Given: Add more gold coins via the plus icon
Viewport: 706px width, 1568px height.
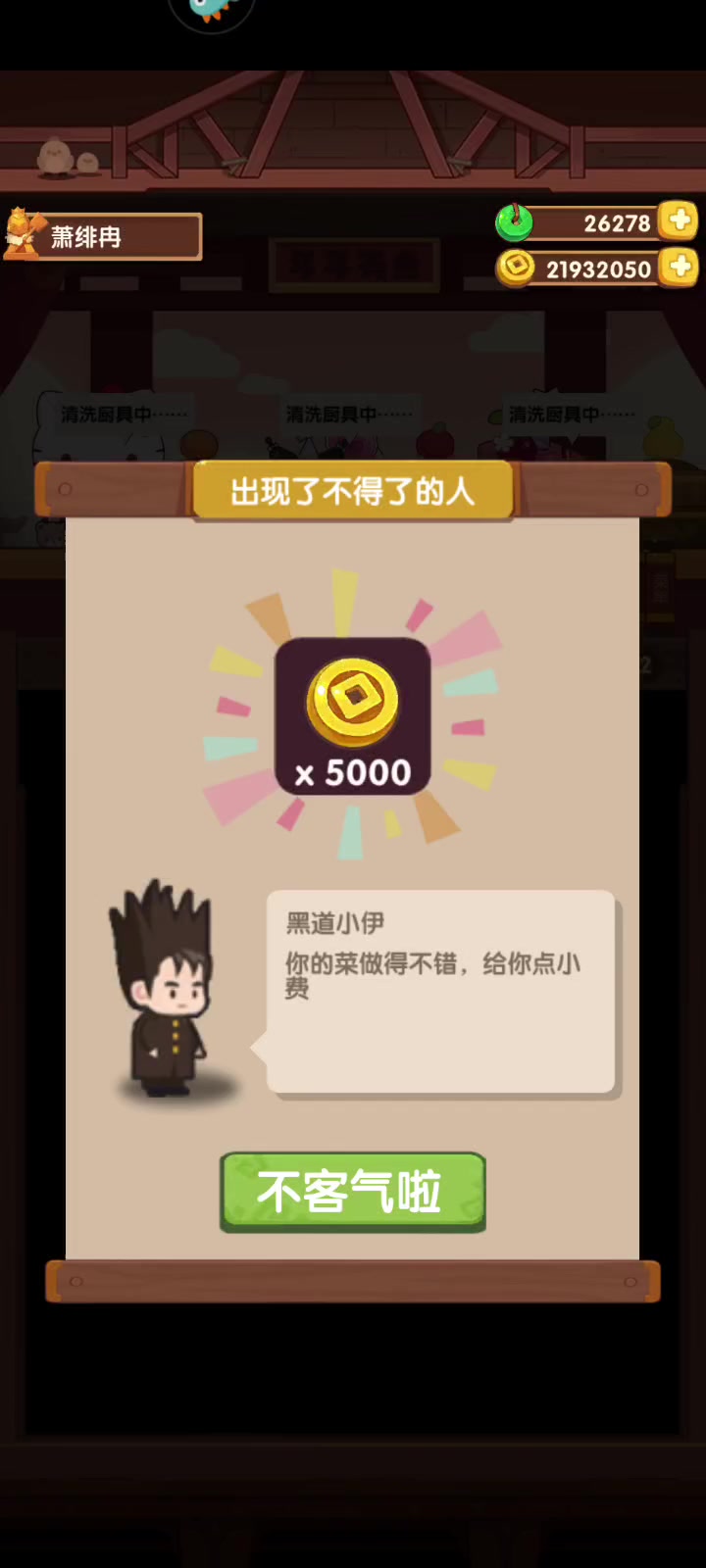Looking at the screenshot, I should point(679,268).
